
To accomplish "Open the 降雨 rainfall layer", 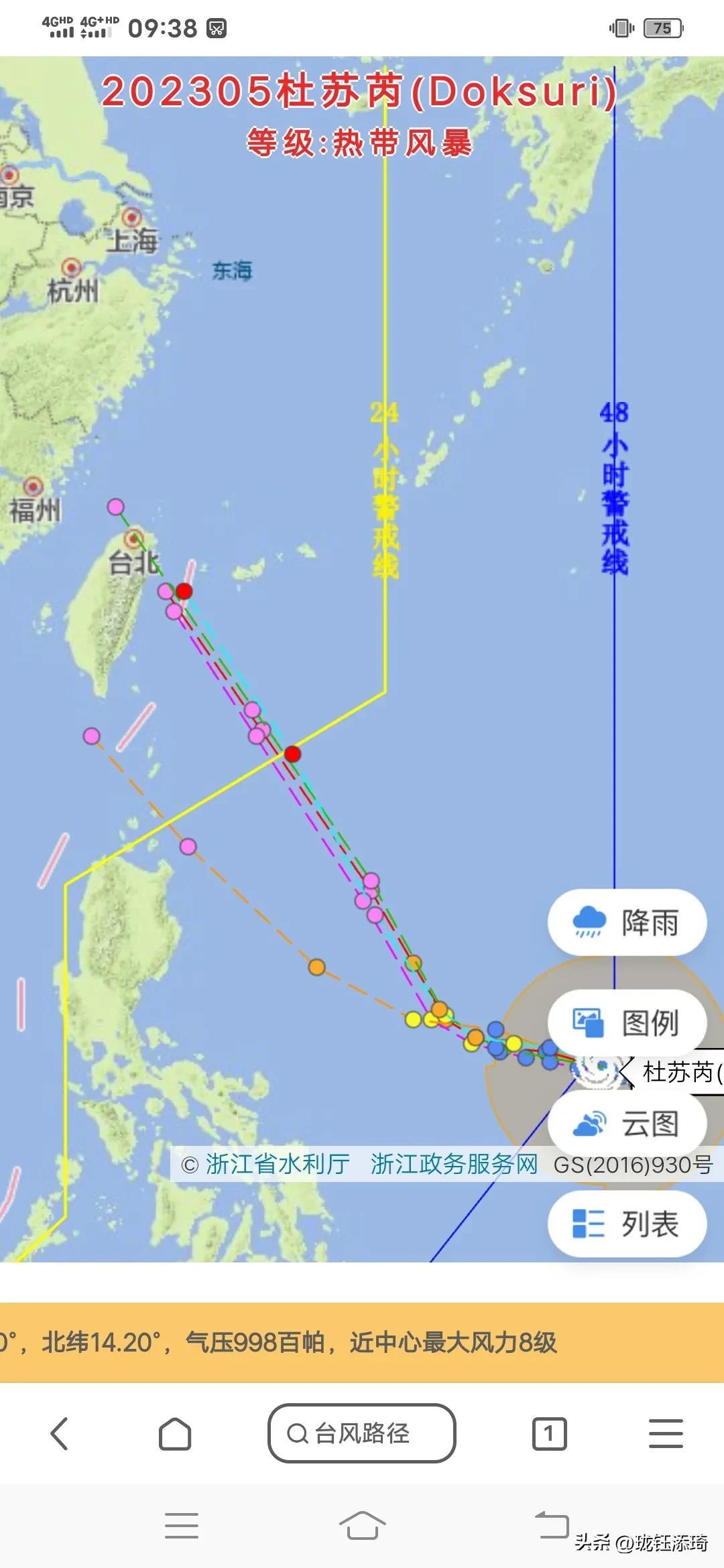I will click(627, 922).
